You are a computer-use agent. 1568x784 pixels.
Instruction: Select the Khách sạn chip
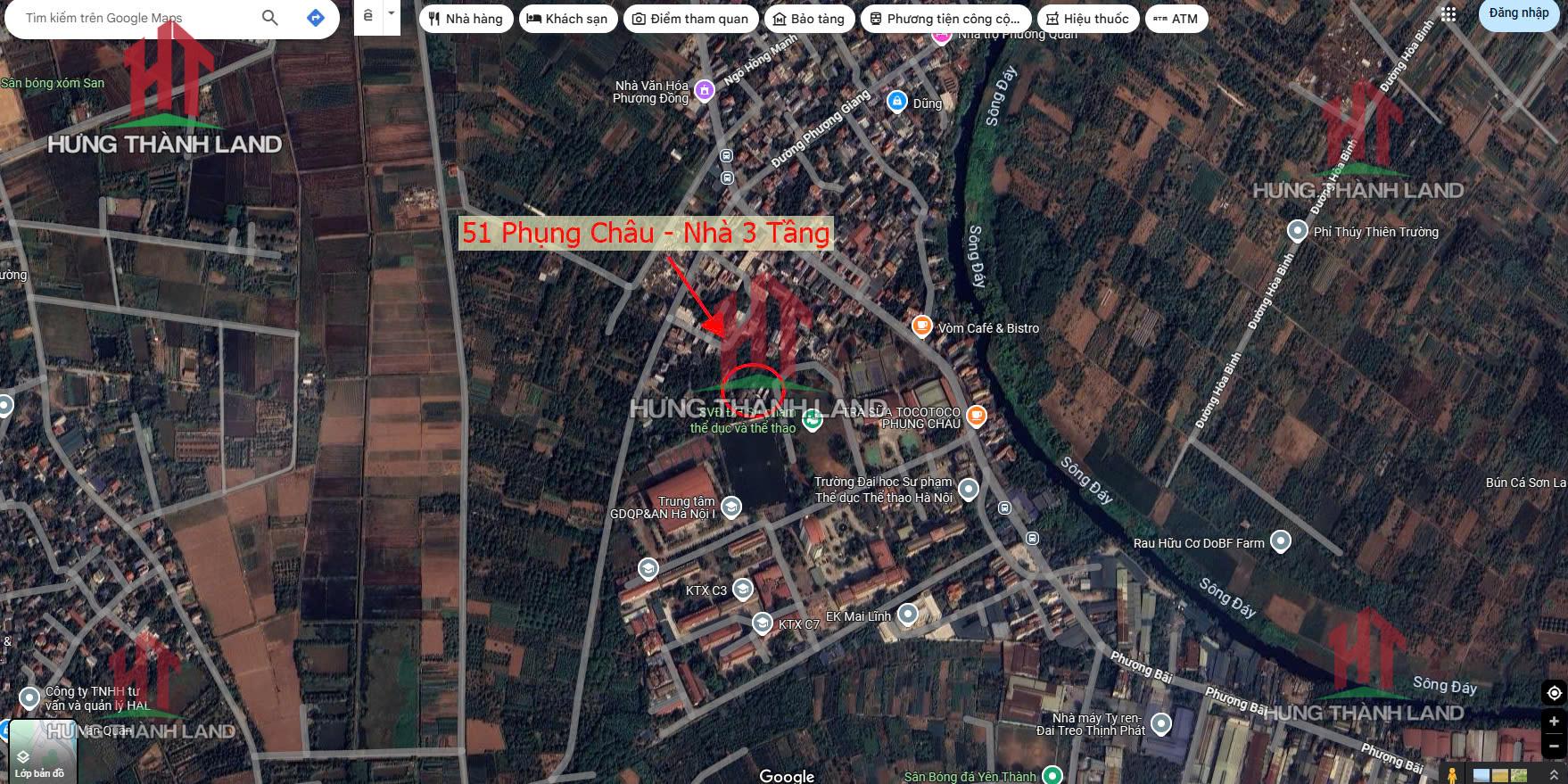[x=567, y=19]
